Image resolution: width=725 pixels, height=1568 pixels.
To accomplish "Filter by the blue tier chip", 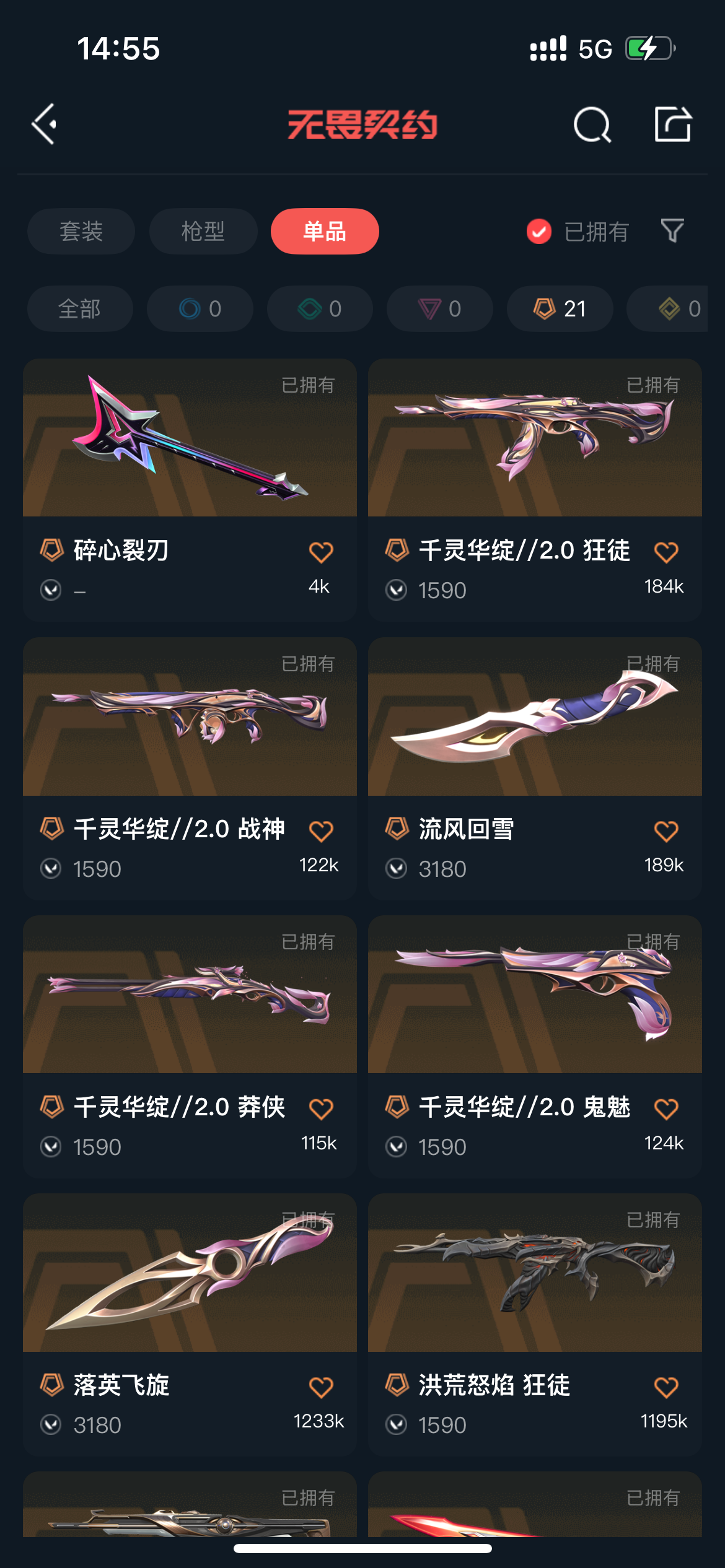I will point(200,308).
